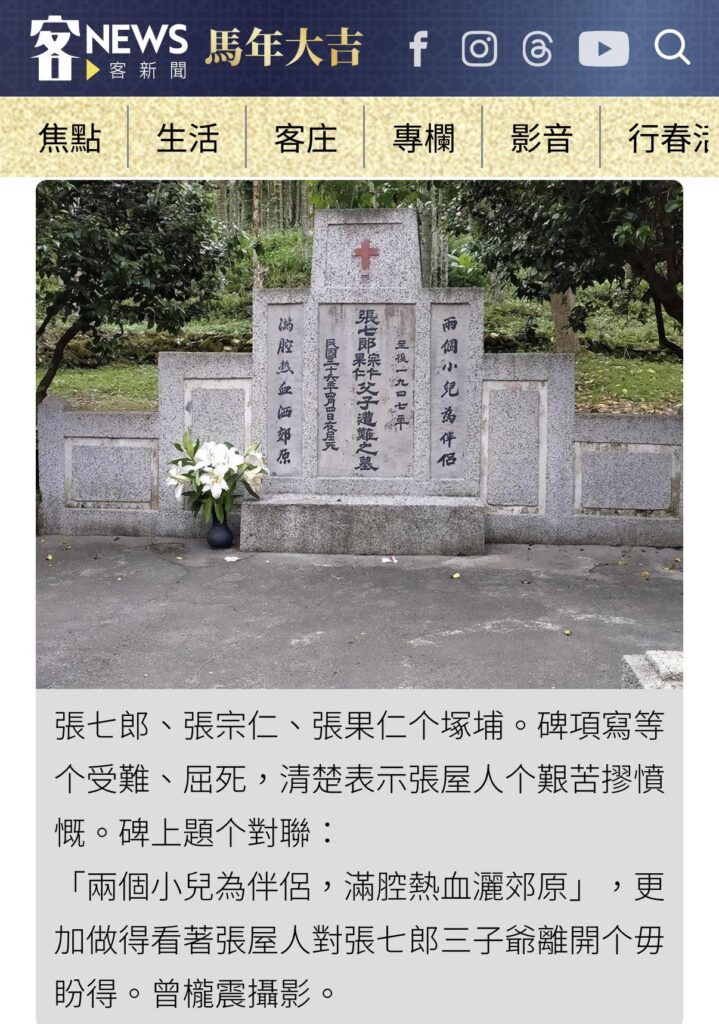Switch to the 焦點 section

click(70, 138)
